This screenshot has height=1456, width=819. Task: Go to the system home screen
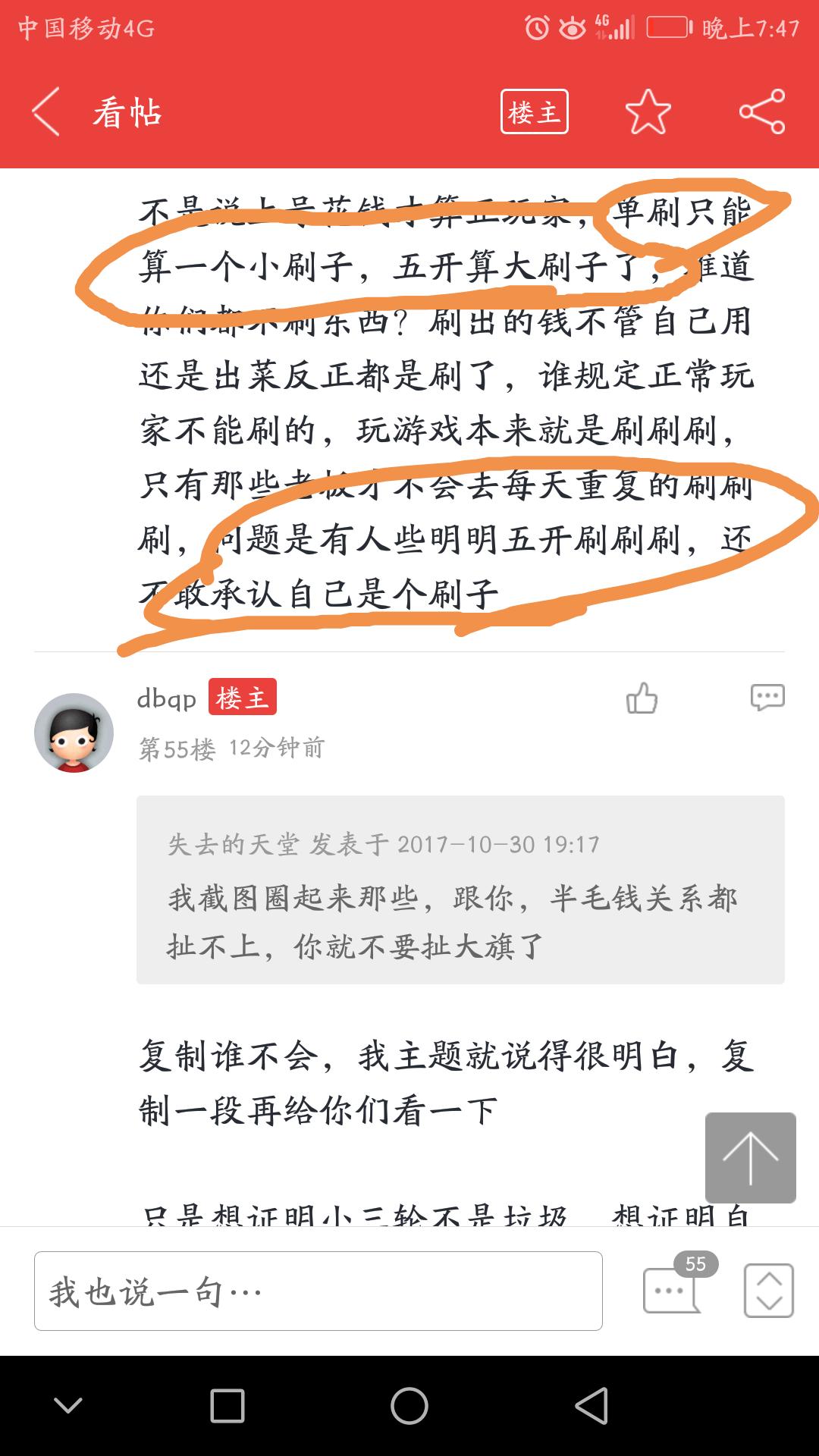[x=409, y=1407]
